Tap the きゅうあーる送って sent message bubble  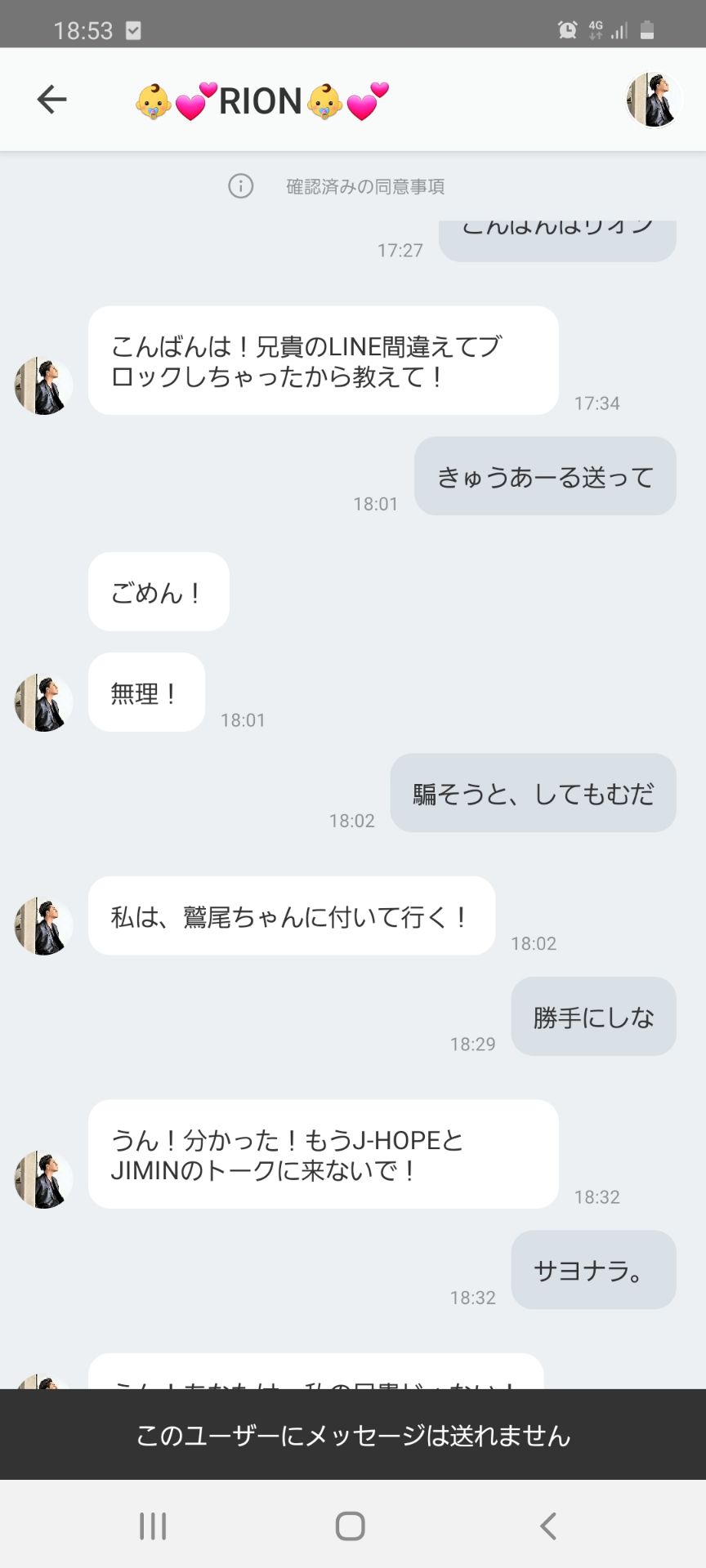tap(545, 476)
